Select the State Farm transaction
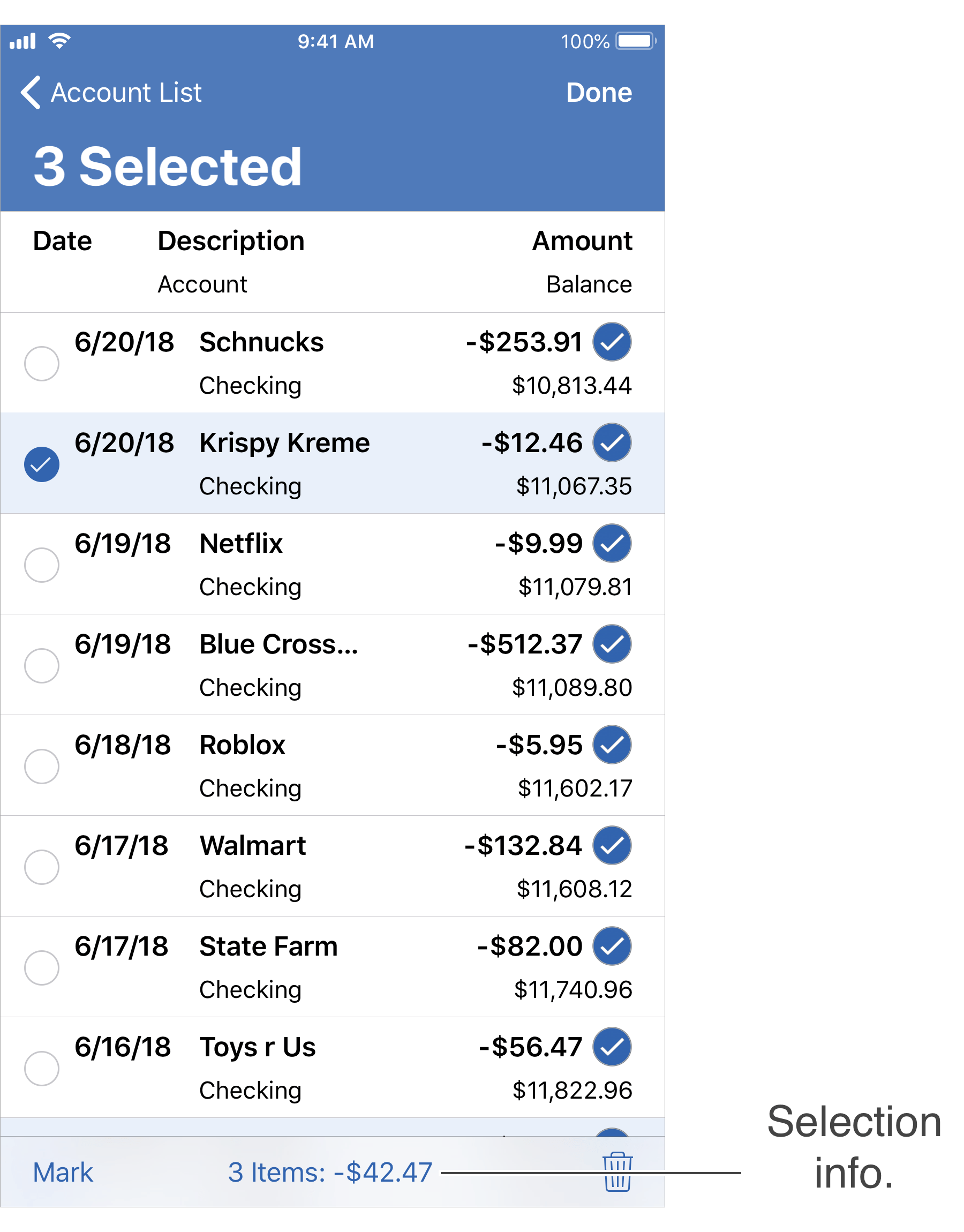 click(42, 967)
